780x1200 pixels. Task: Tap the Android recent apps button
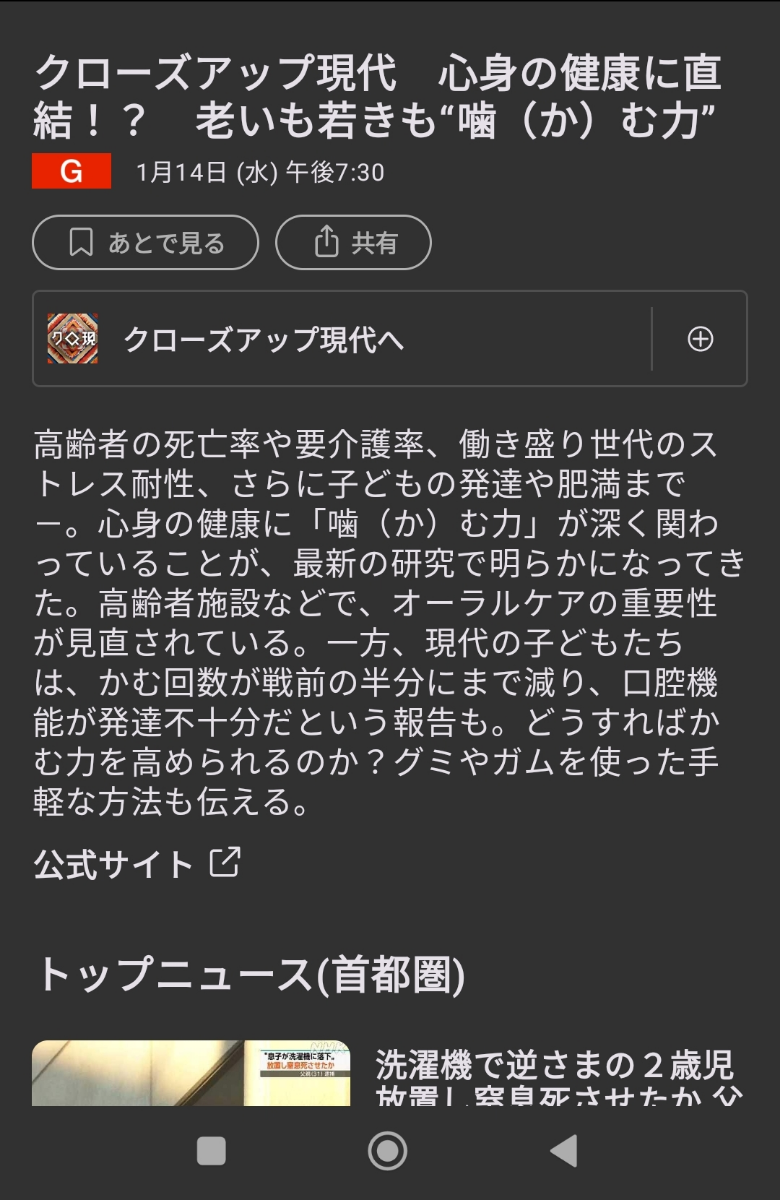[210, 1152]
